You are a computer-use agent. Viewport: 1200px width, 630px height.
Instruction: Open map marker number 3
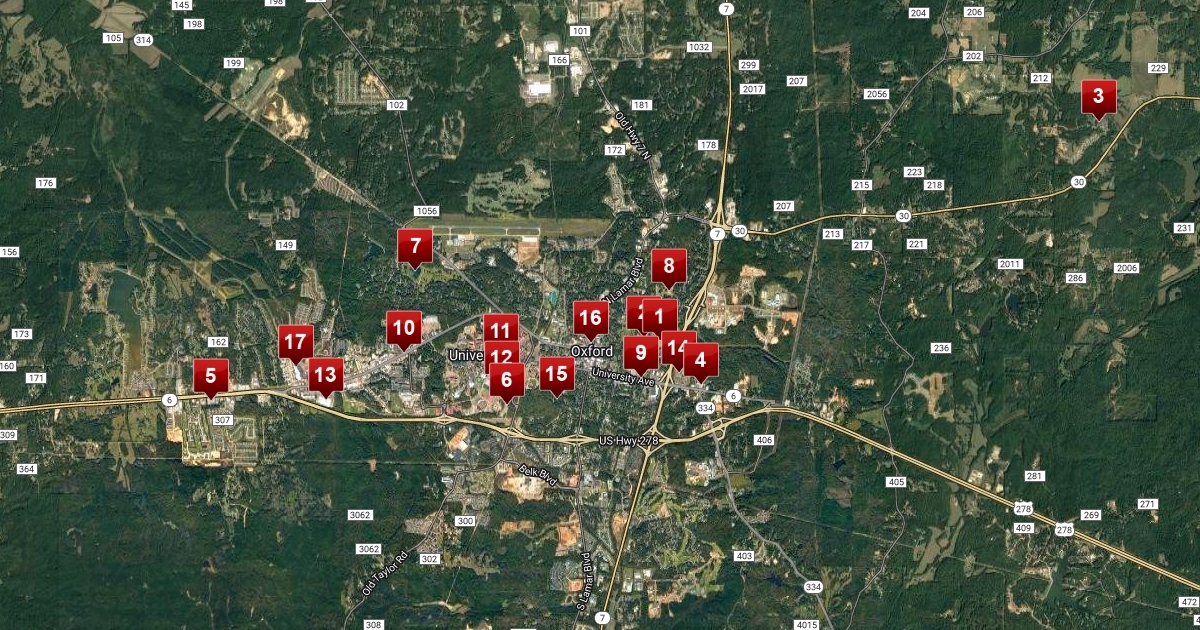[1098, 96]
